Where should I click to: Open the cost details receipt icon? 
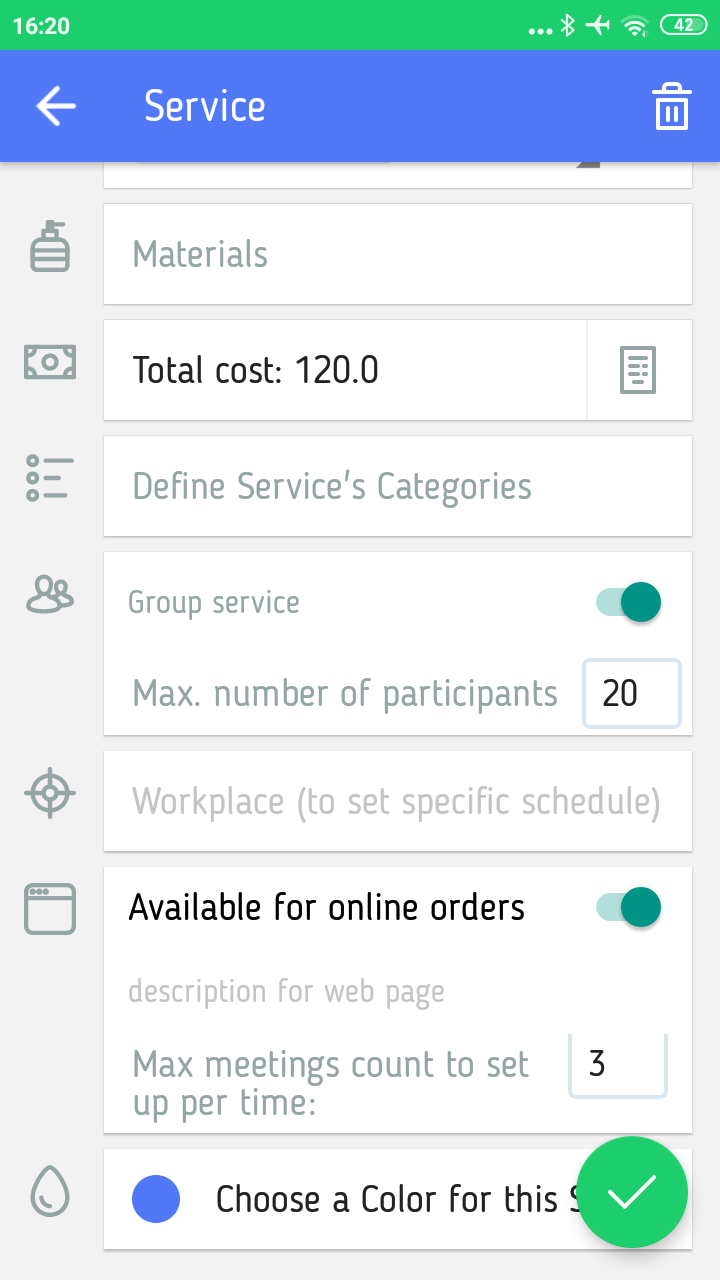coord(640,370)
